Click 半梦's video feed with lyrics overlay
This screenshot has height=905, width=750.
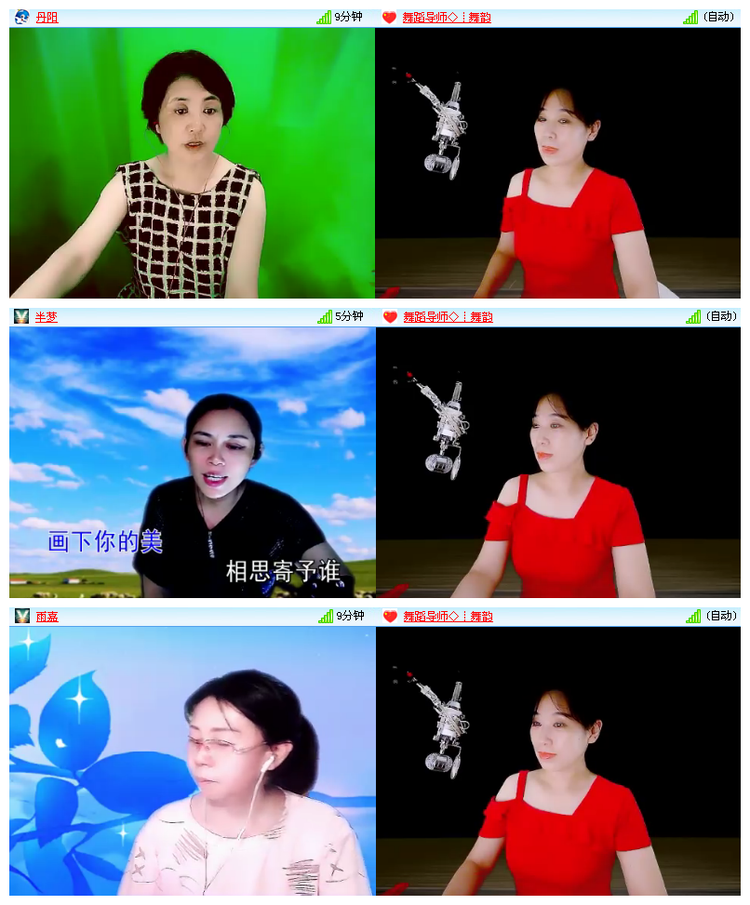tap(190, 463)
